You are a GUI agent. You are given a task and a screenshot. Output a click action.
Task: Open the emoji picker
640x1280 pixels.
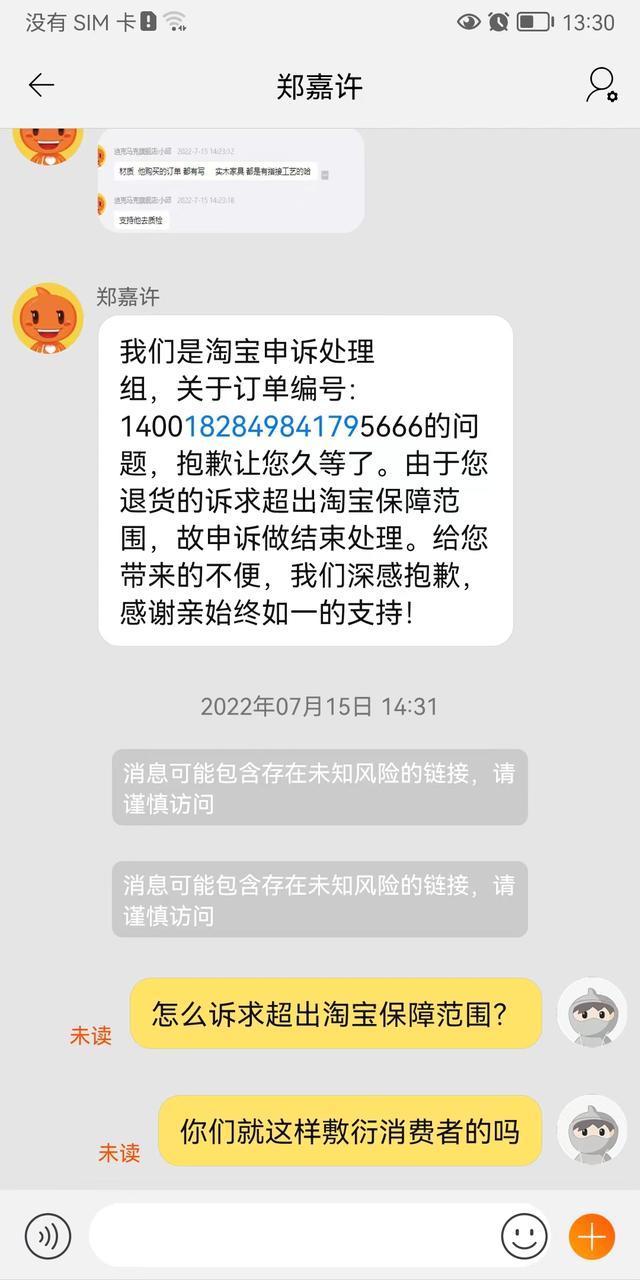524,1237
